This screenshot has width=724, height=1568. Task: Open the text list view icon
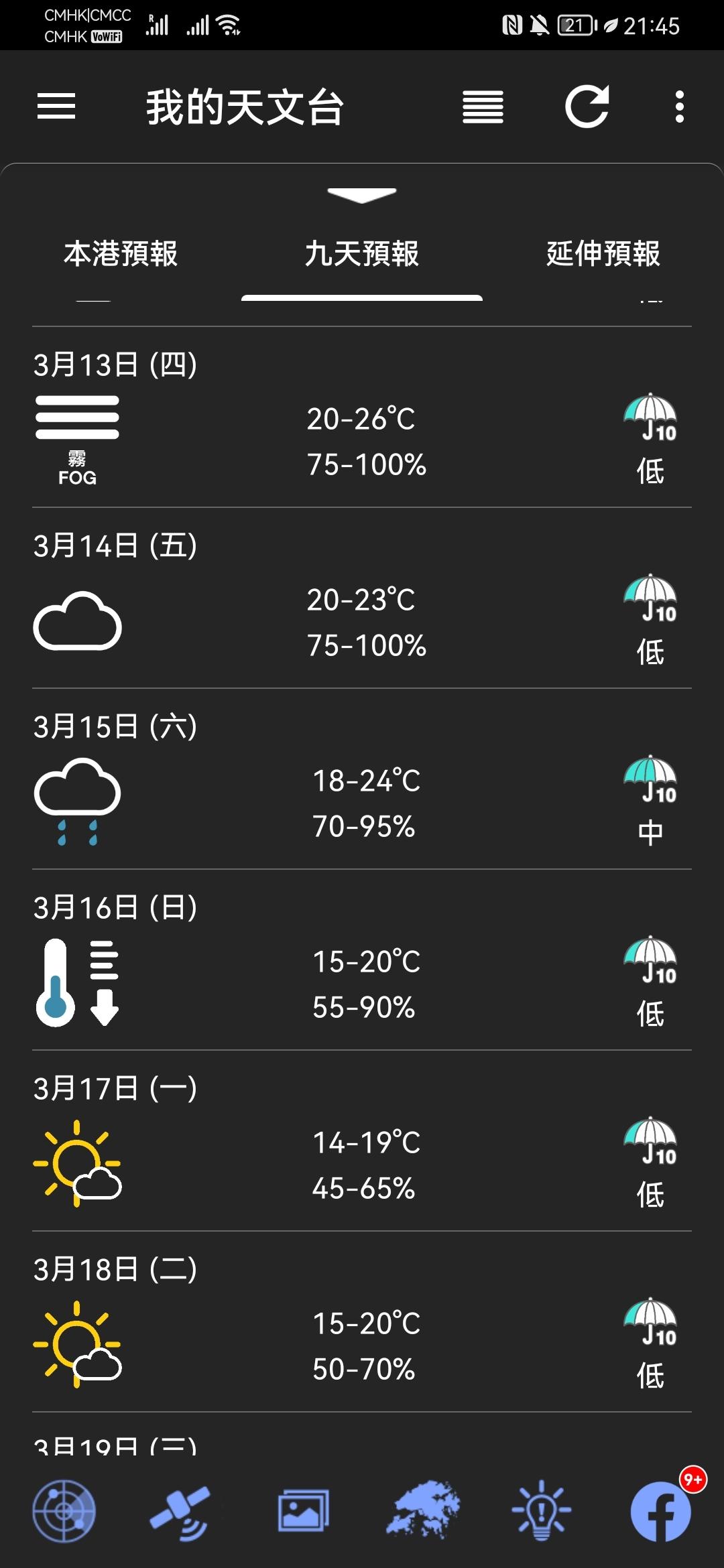tap(483, 107)
